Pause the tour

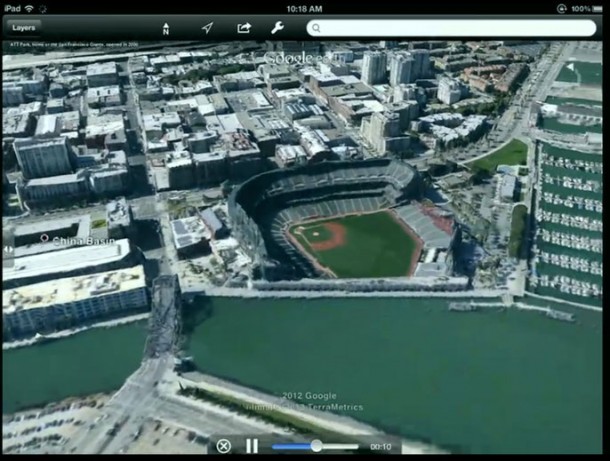tap(252, 446)
